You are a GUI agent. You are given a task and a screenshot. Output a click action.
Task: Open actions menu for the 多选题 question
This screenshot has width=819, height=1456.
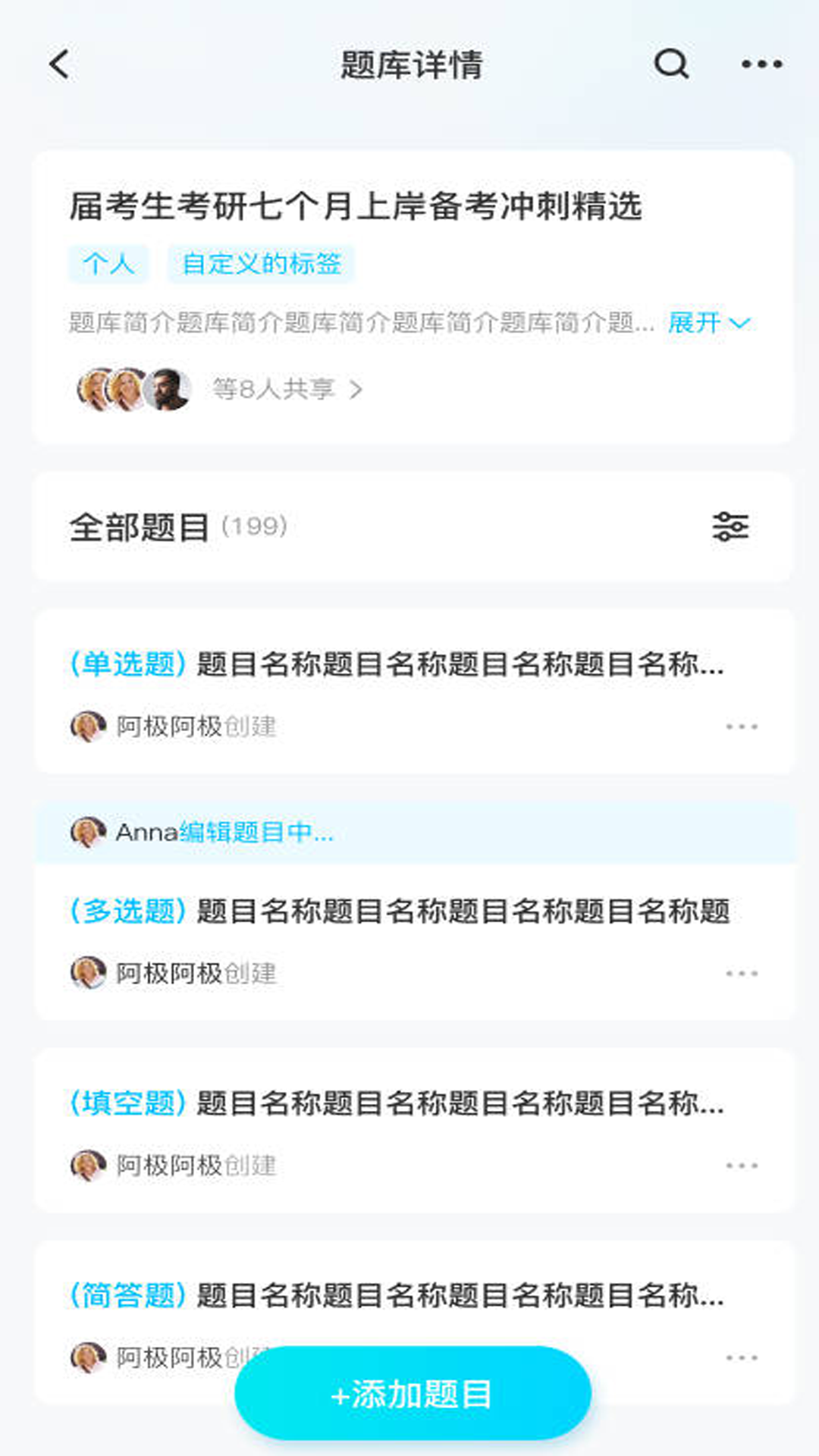[742, 973]
